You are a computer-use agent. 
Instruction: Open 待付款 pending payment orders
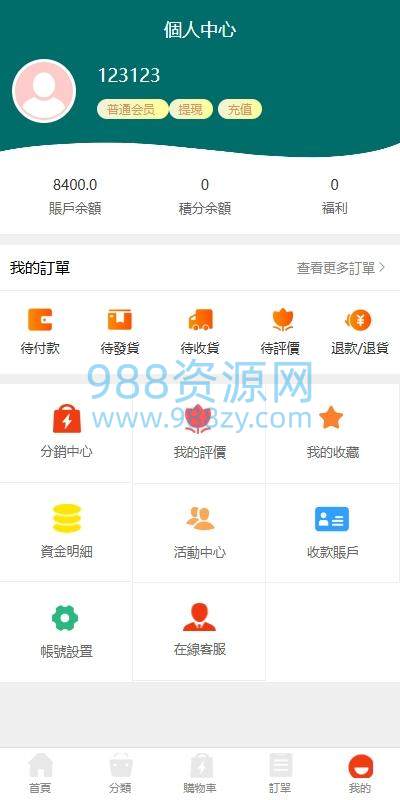[x=40, y=332]
